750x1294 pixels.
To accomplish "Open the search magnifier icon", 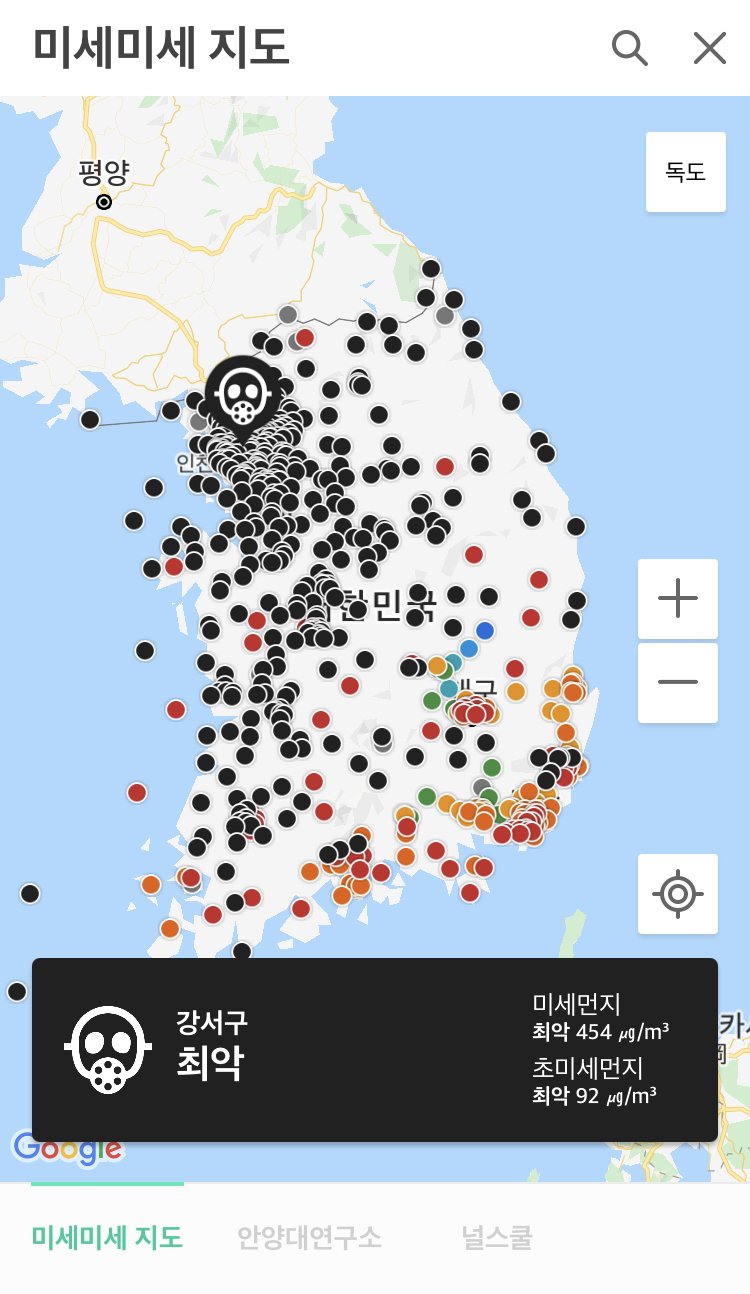I will tap(630, 47).
